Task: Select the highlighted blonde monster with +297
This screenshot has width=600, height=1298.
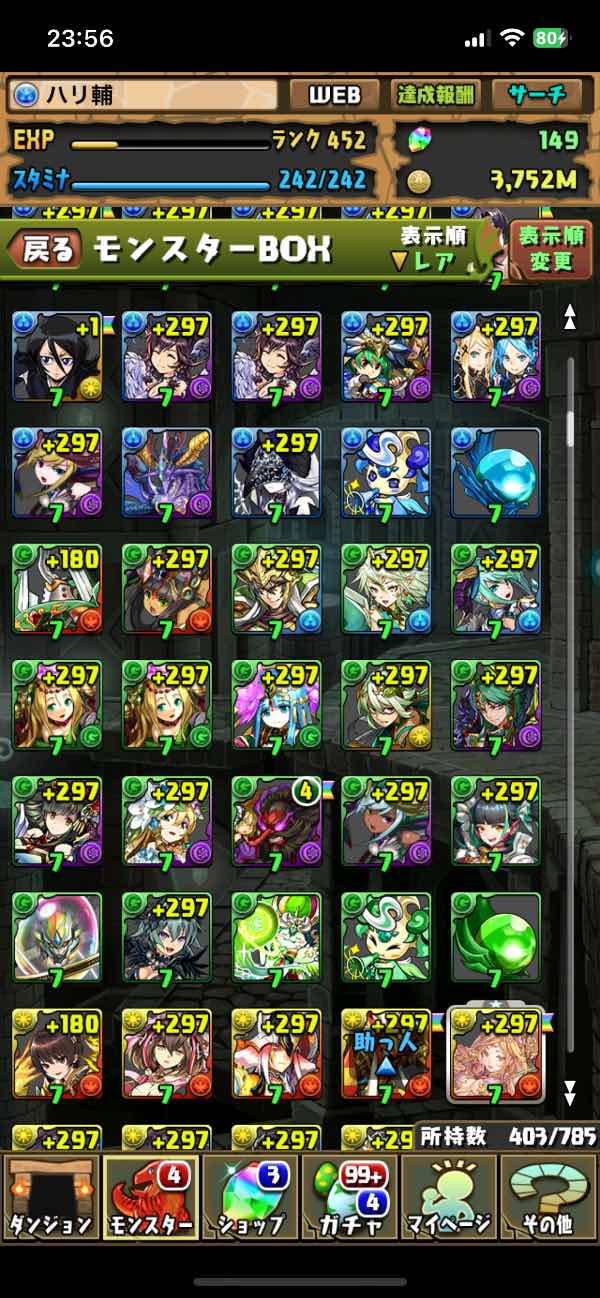Action: 496,1053
